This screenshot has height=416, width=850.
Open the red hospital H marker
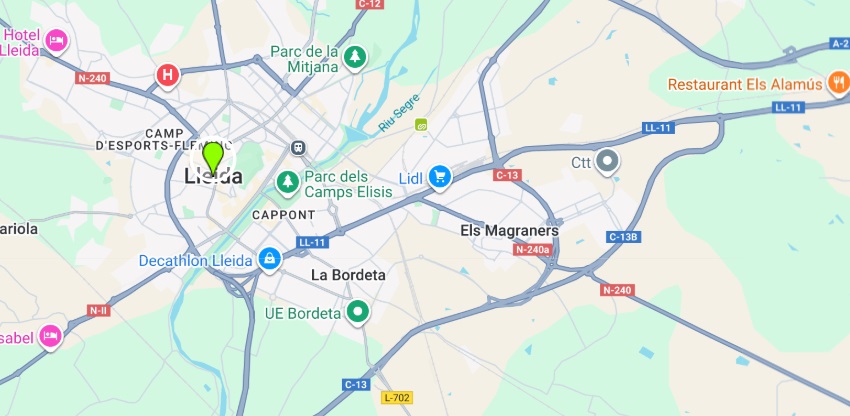168,74
